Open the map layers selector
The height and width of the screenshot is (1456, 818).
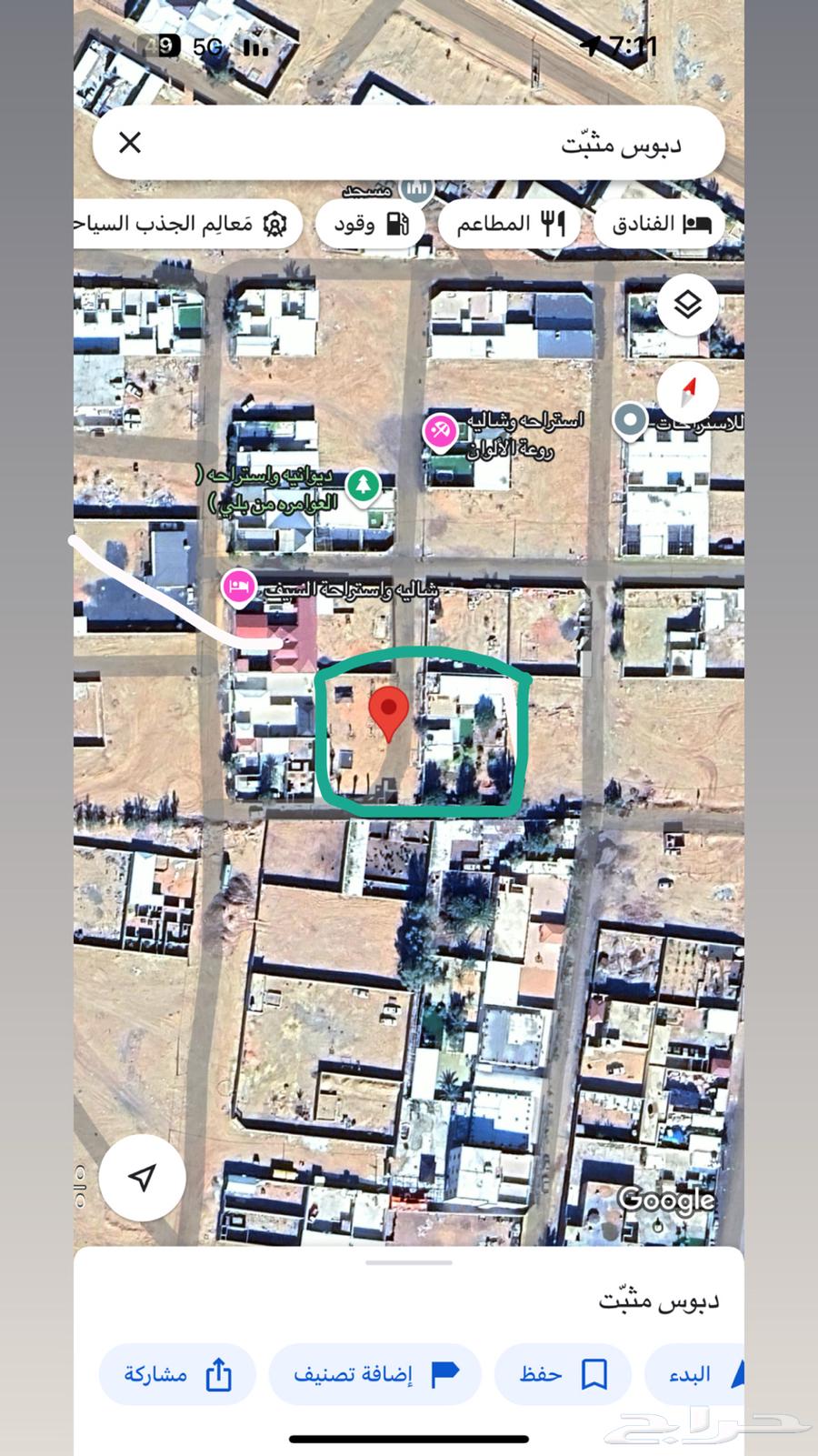(x=688, y=306)
